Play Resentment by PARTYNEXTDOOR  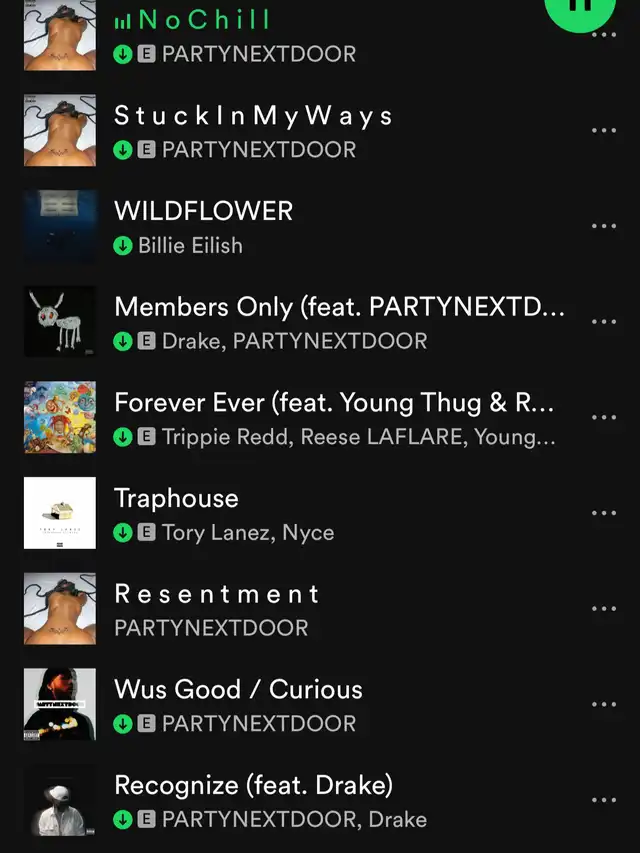(x=217, y=594)
